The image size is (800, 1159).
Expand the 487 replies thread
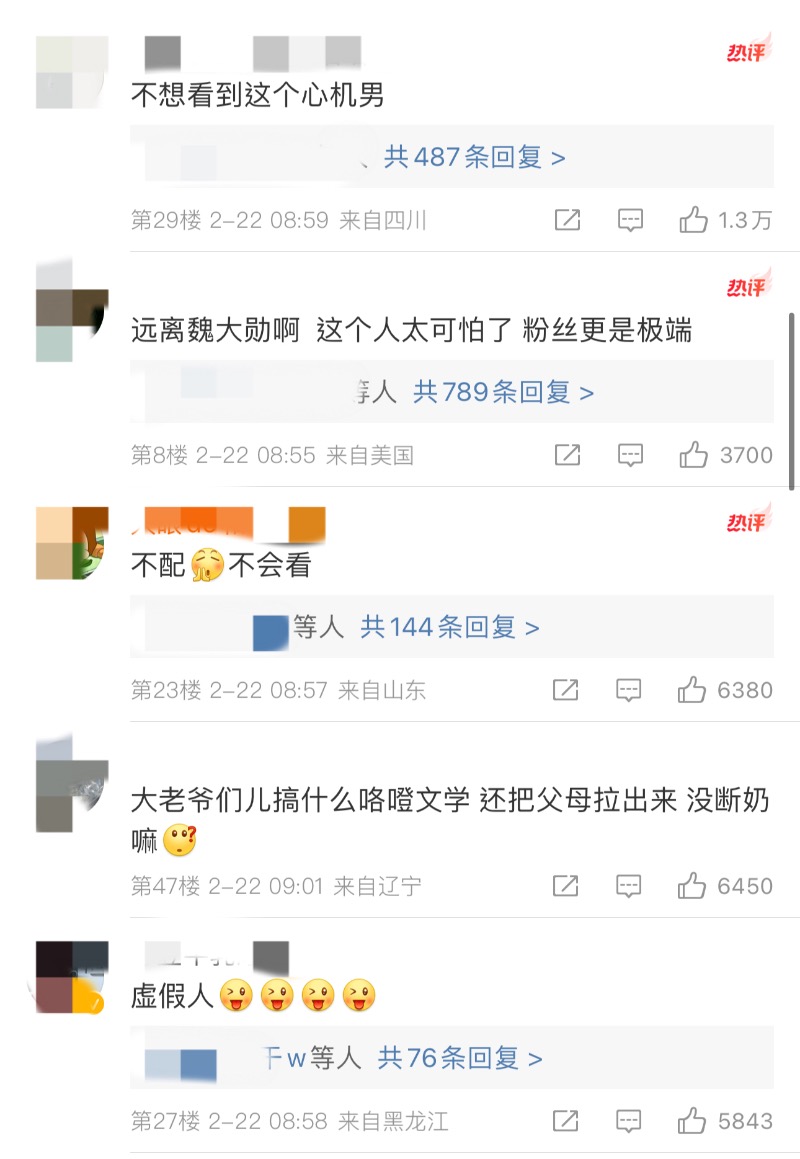click(474, 157)
